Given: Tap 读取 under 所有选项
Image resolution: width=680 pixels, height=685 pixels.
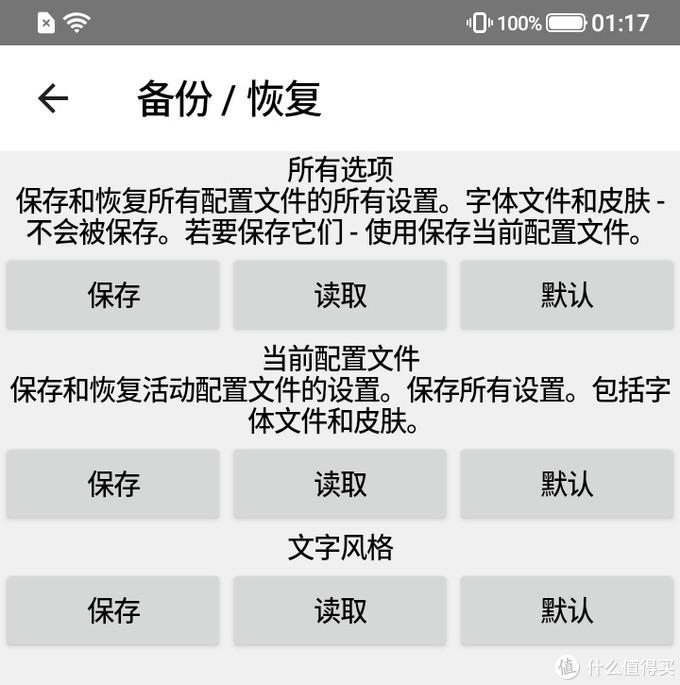Looking at the screenshot, I should (340, 295).
